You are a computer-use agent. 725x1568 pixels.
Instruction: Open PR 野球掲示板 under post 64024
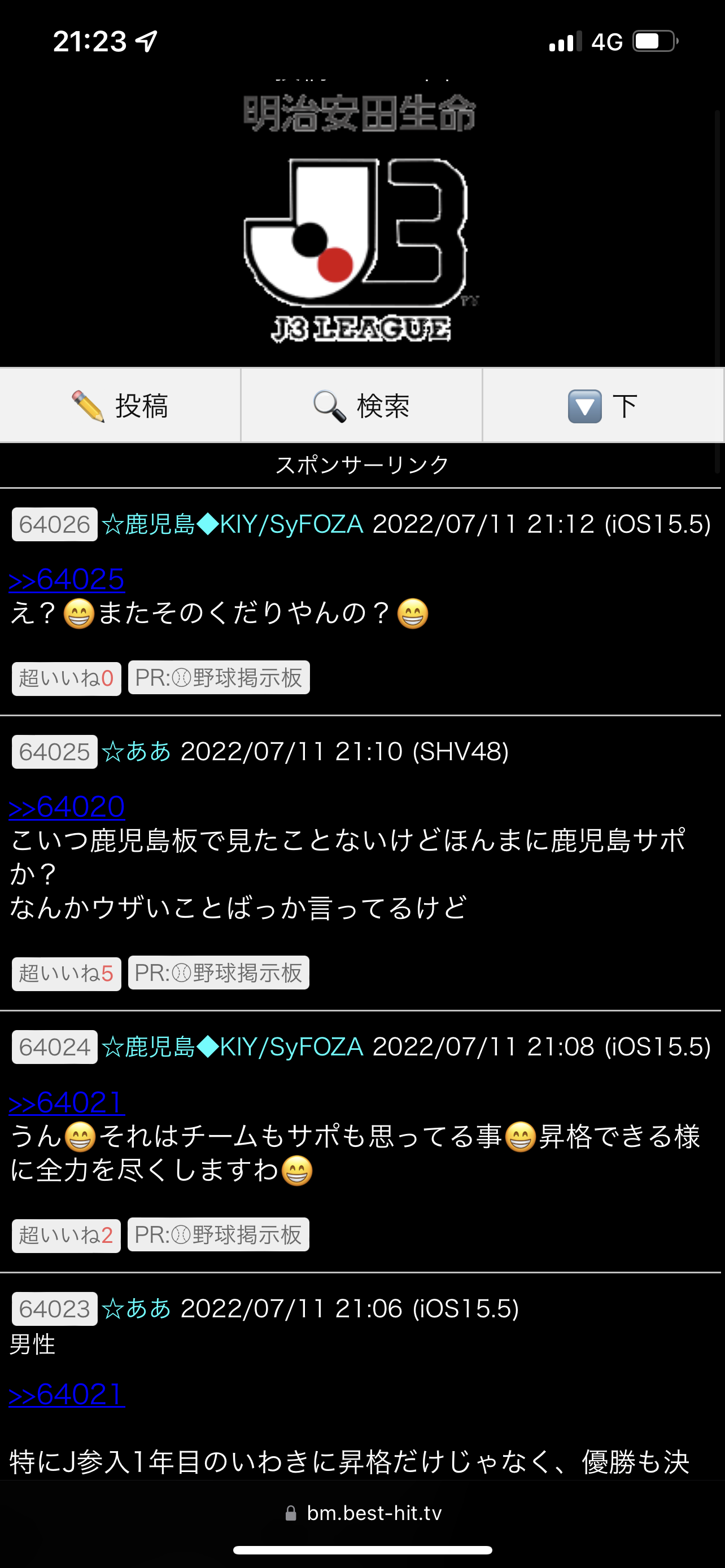click(x=219, y=1234)
